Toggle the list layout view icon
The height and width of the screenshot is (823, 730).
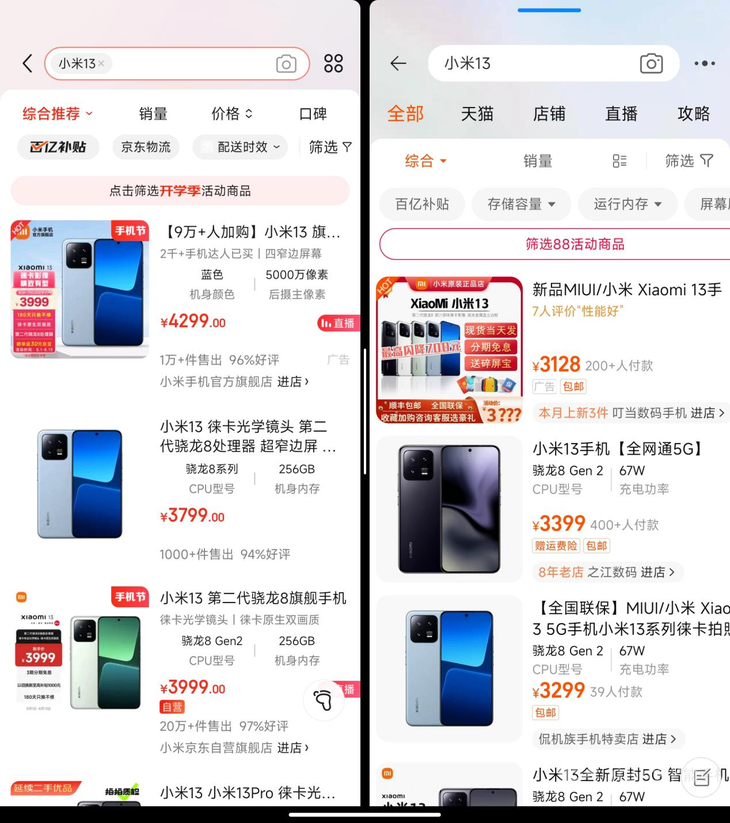tap(619, 161)
